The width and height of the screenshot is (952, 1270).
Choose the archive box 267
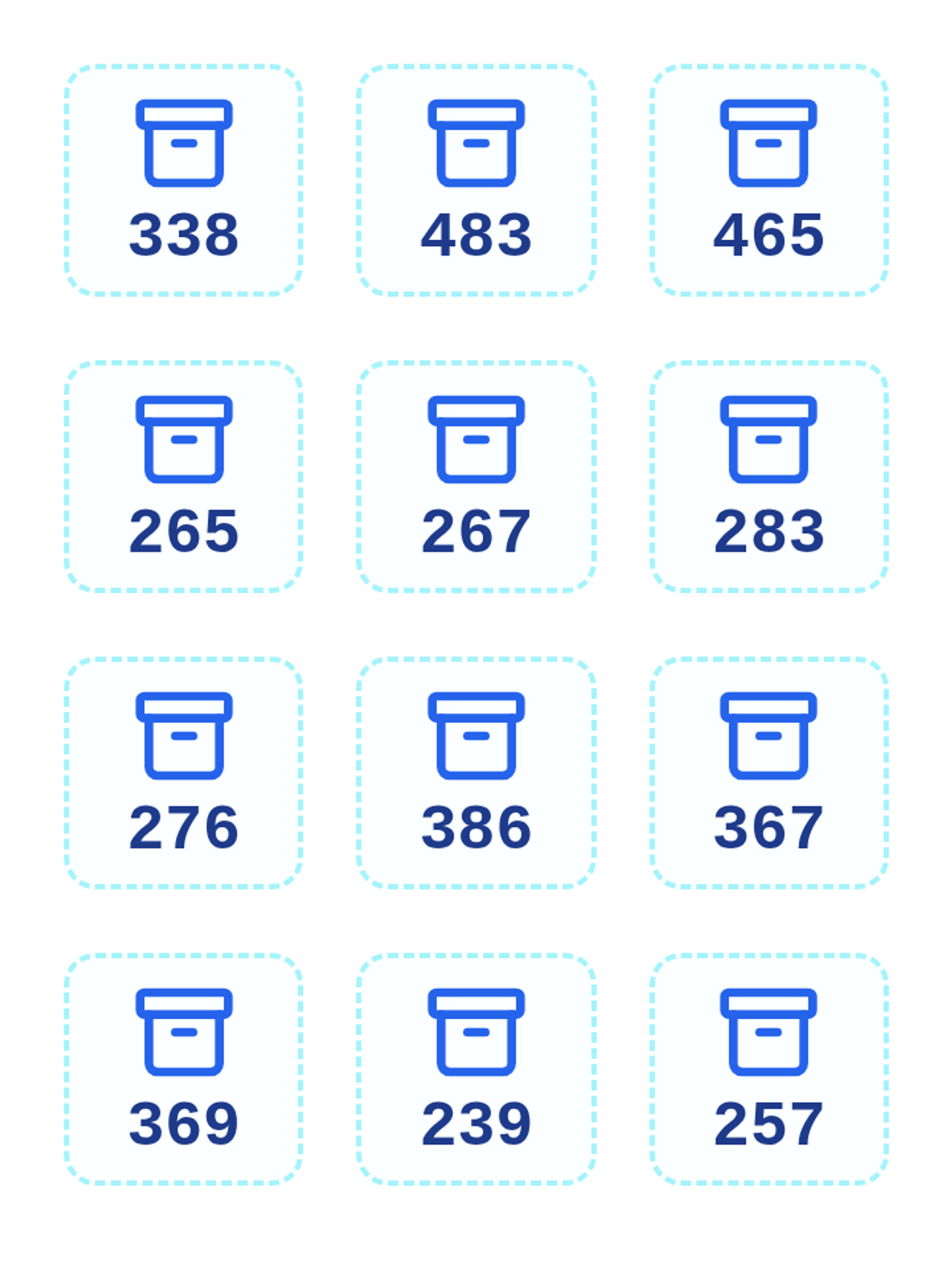[476, 476]
